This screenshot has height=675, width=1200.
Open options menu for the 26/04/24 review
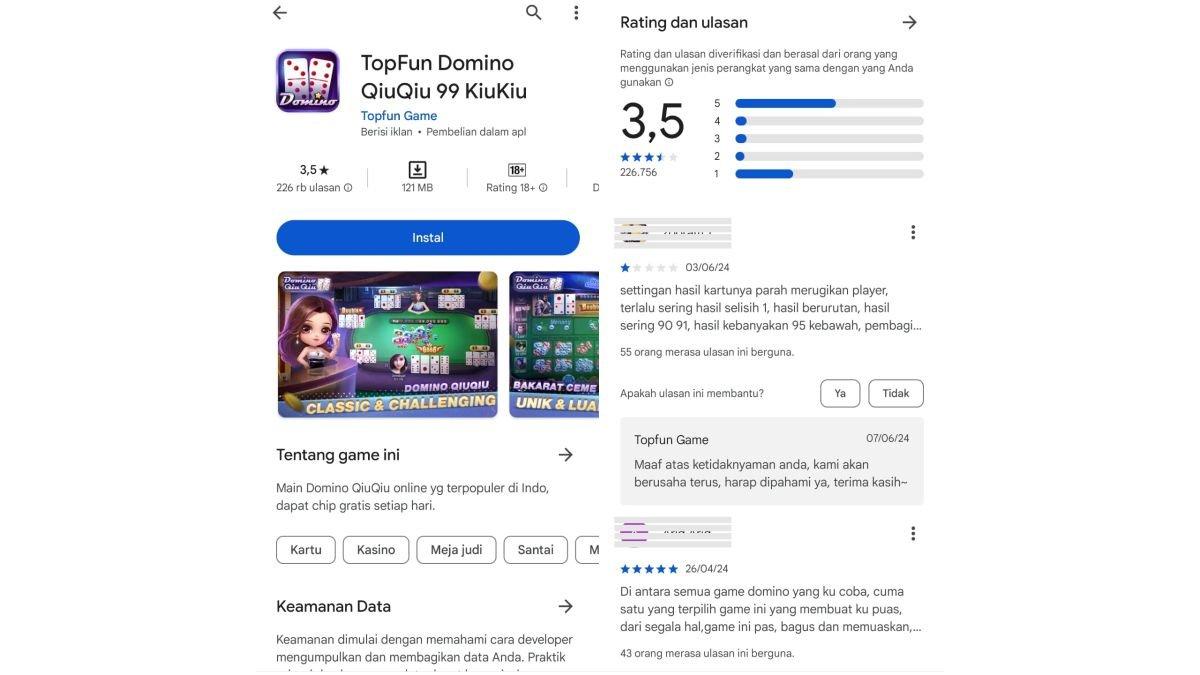click(912, 534)
